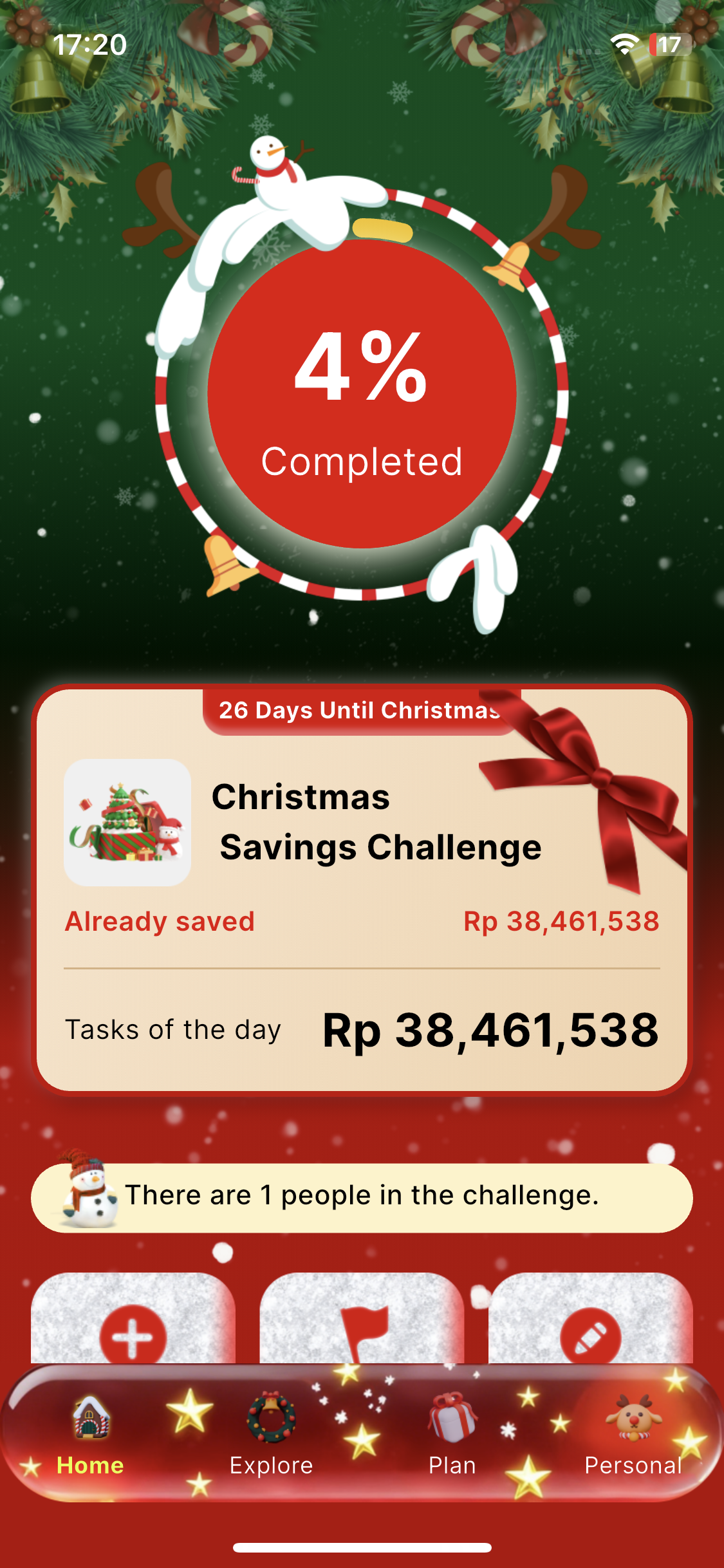The width and height of the screenshot is (724, 1568).
Task: Tap the Home tab label
Action: coord(89,1464)
